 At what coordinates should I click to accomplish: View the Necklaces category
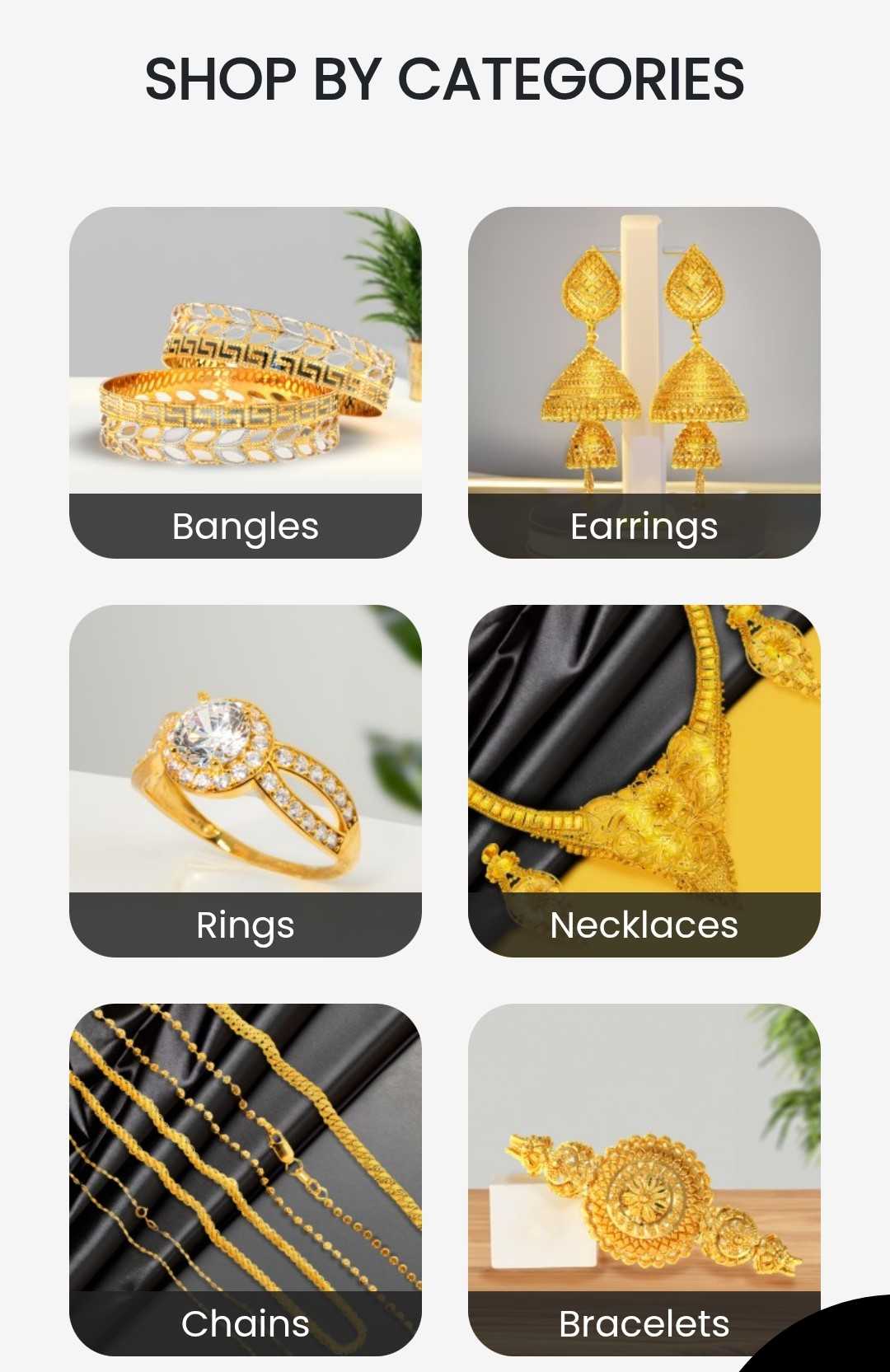(644, 780)
